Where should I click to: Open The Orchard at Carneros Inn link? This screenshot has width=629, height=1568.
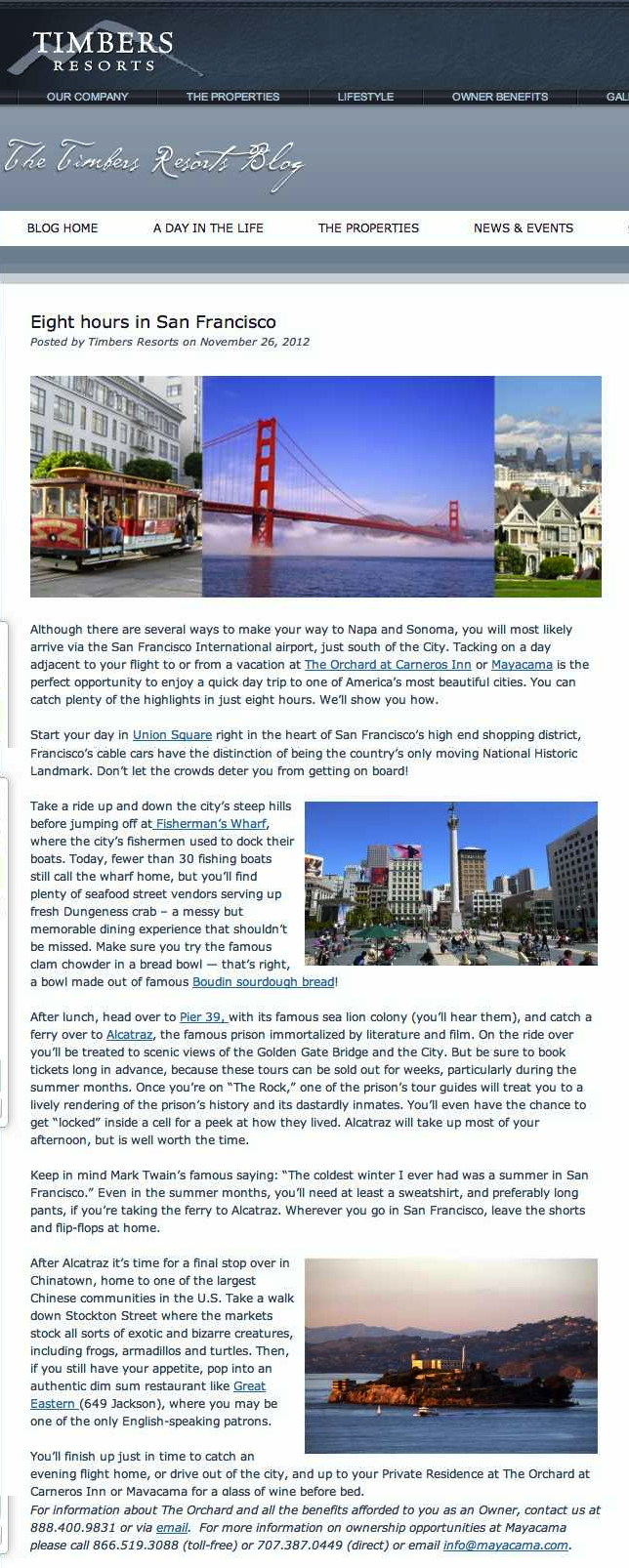388,665
